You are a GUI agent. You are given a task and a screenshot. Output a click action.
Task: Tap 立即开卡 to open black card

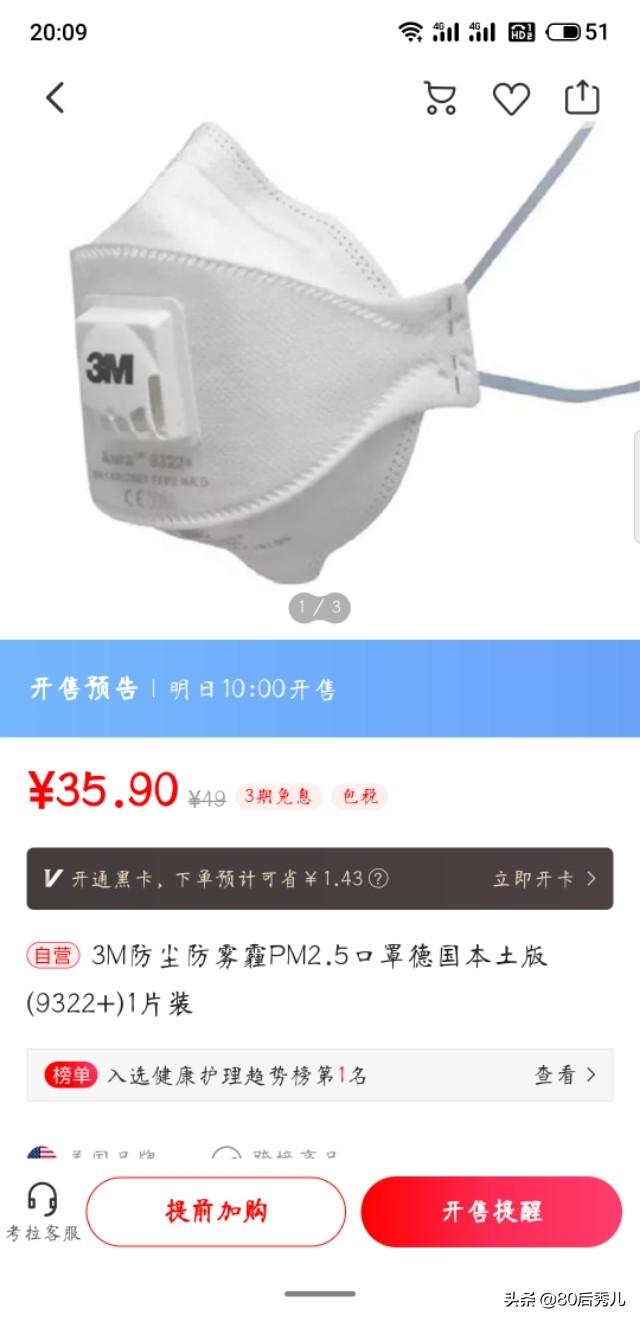click(544, 879)
